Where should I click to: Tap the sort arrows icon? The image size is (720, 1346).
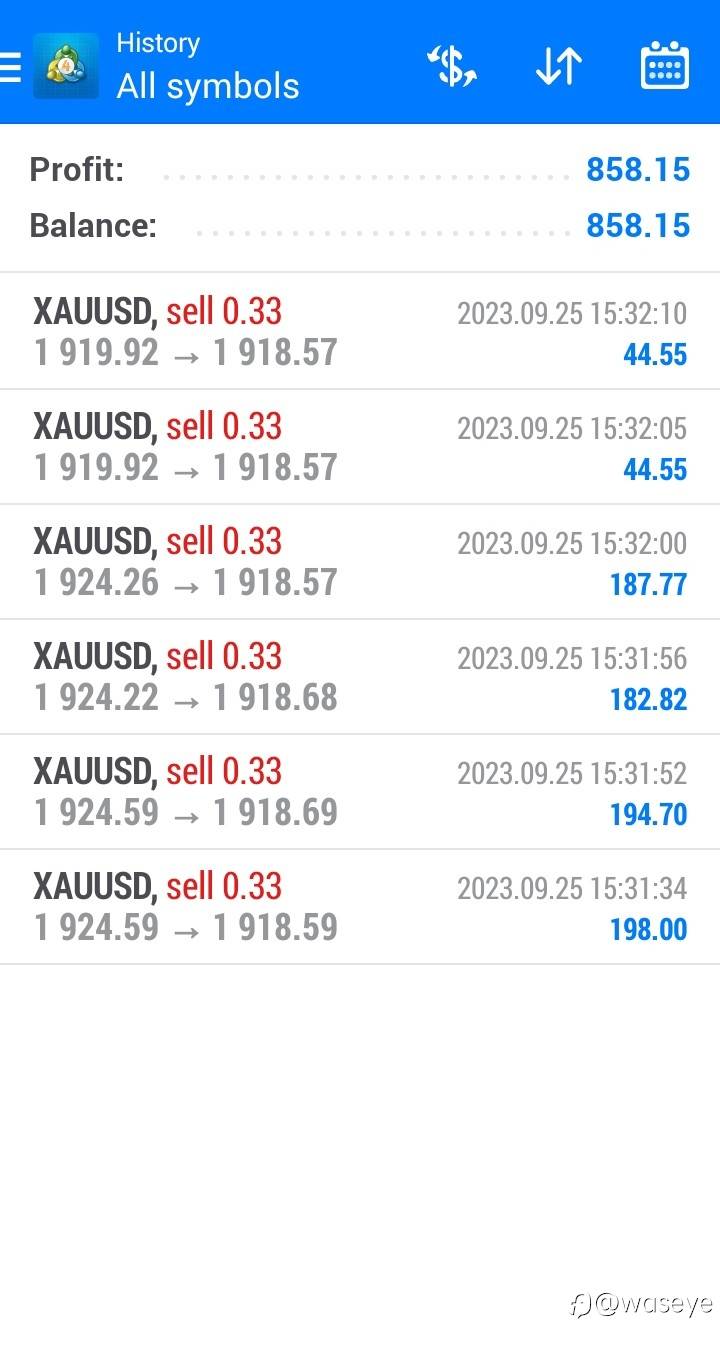(x=558, y=66)
